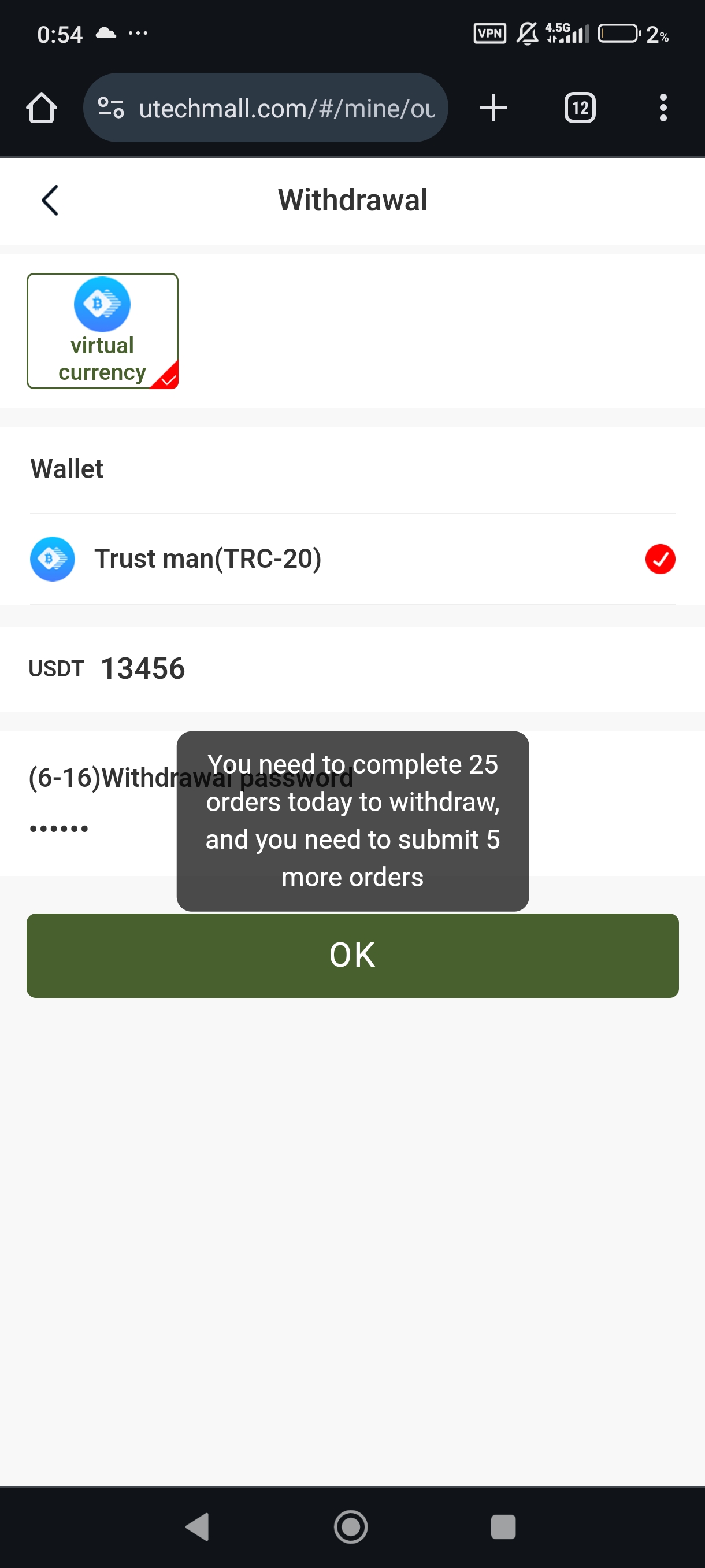Open the recent apps view
Image resolution: width=705 pixels, height=1568 pixels.
[503, 1526]
